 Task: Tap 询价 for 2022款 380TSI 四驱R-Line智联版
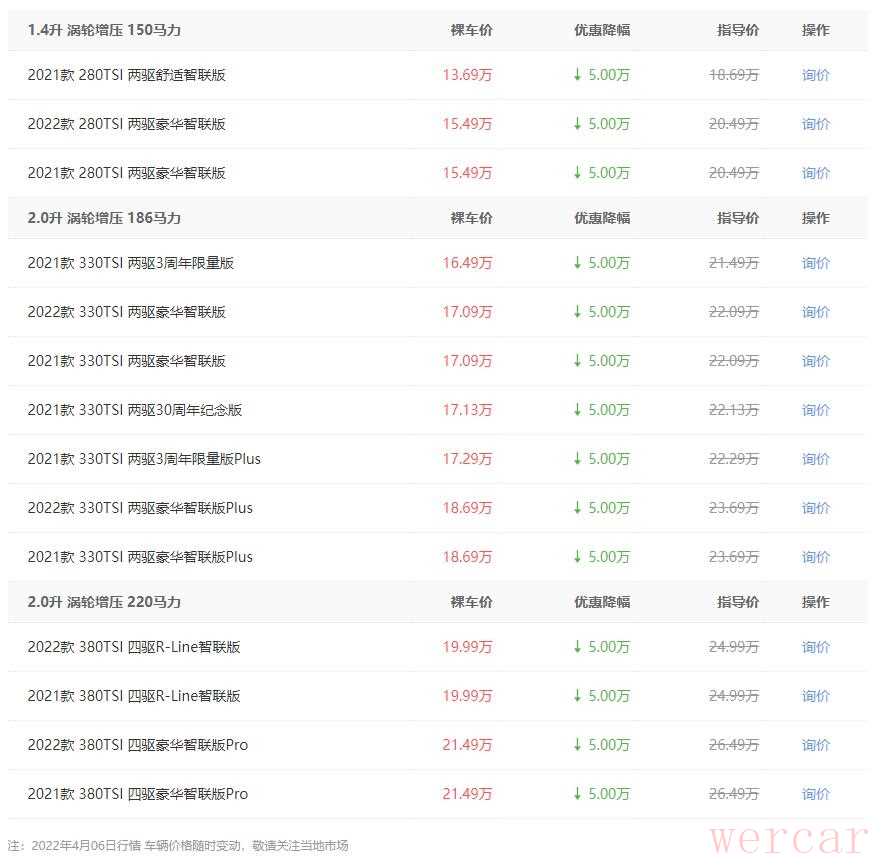(x=815, y=647)
